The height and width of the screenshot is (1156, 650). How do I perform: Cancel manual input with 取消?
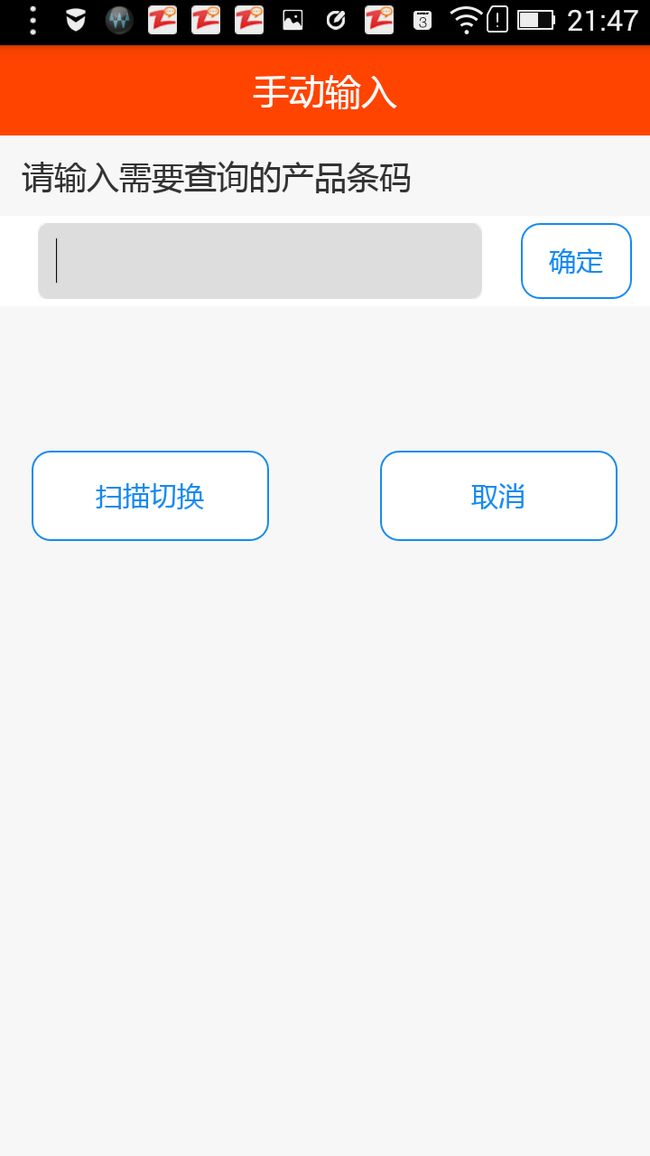click(x=498, y=496)
